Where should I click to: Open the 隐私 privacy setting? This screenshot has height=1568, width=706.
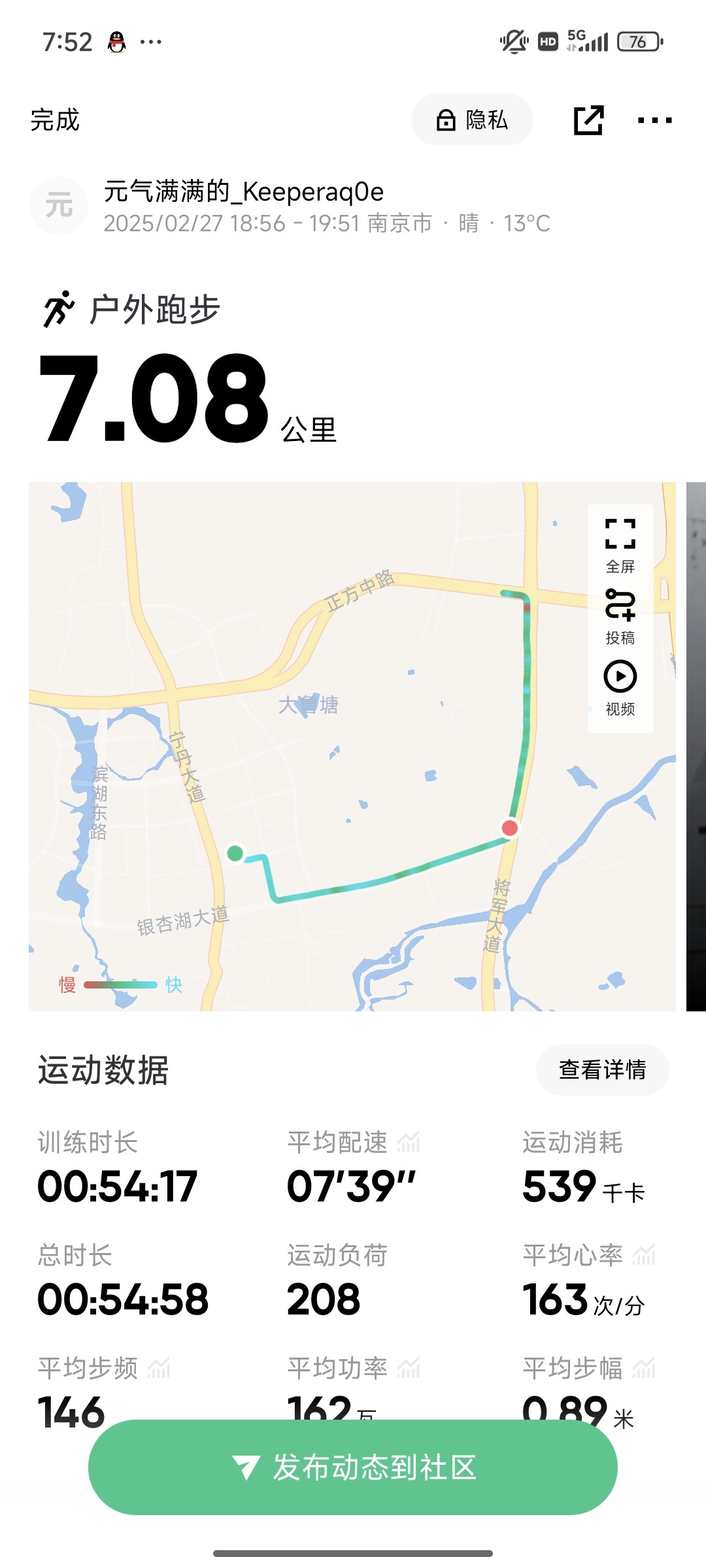472,120
